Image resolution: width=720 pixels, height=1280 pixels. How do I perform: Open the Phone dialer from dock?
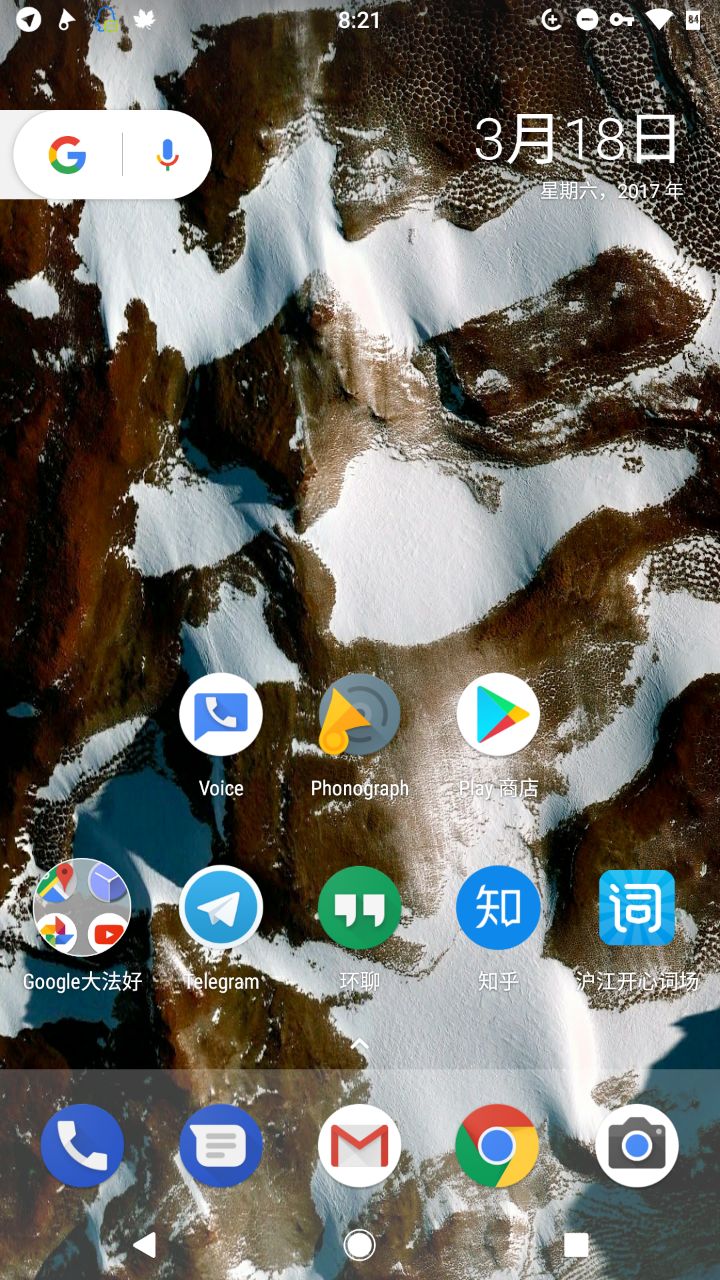click(82, 1145)
